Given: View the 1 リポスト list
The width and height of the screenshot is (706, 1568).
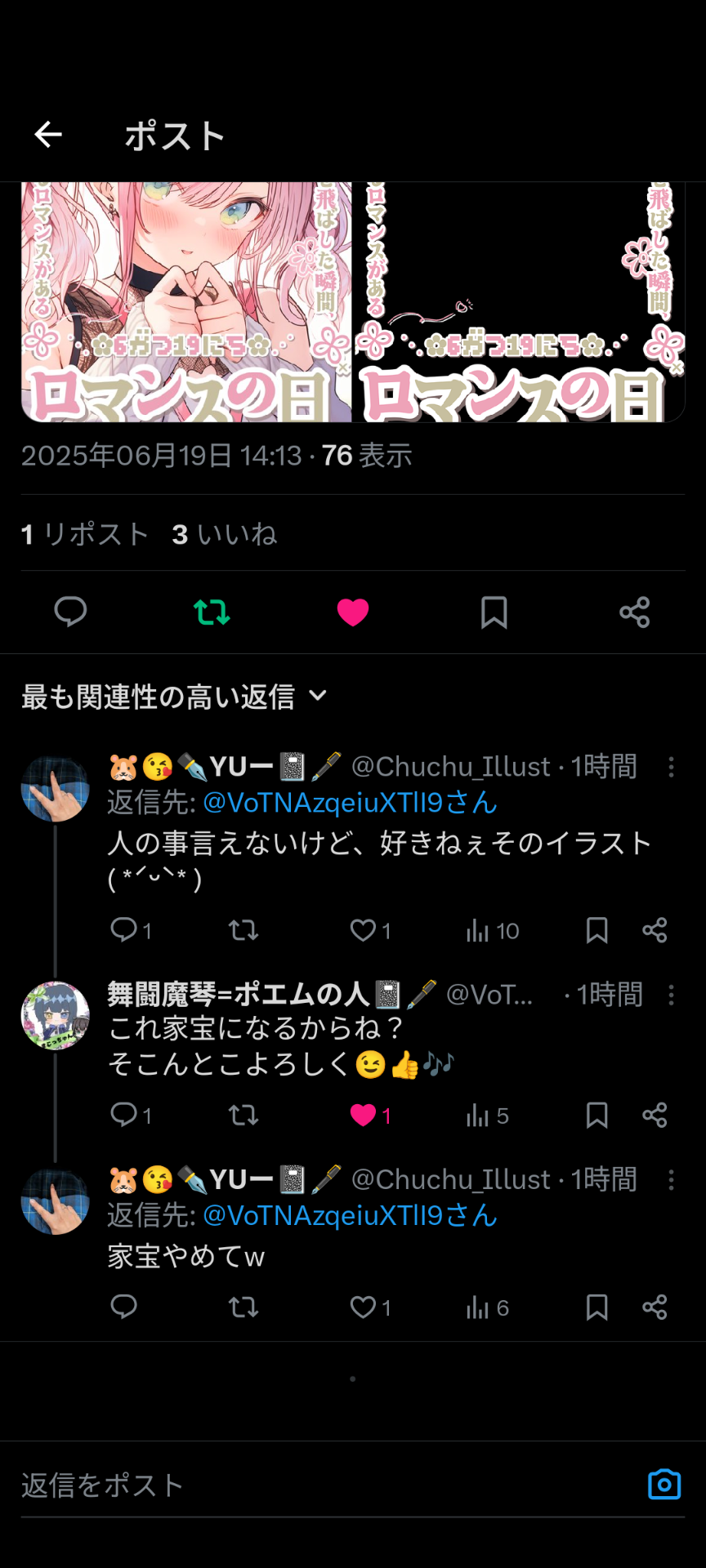Looking at the screenshot, I should (85, 535).
